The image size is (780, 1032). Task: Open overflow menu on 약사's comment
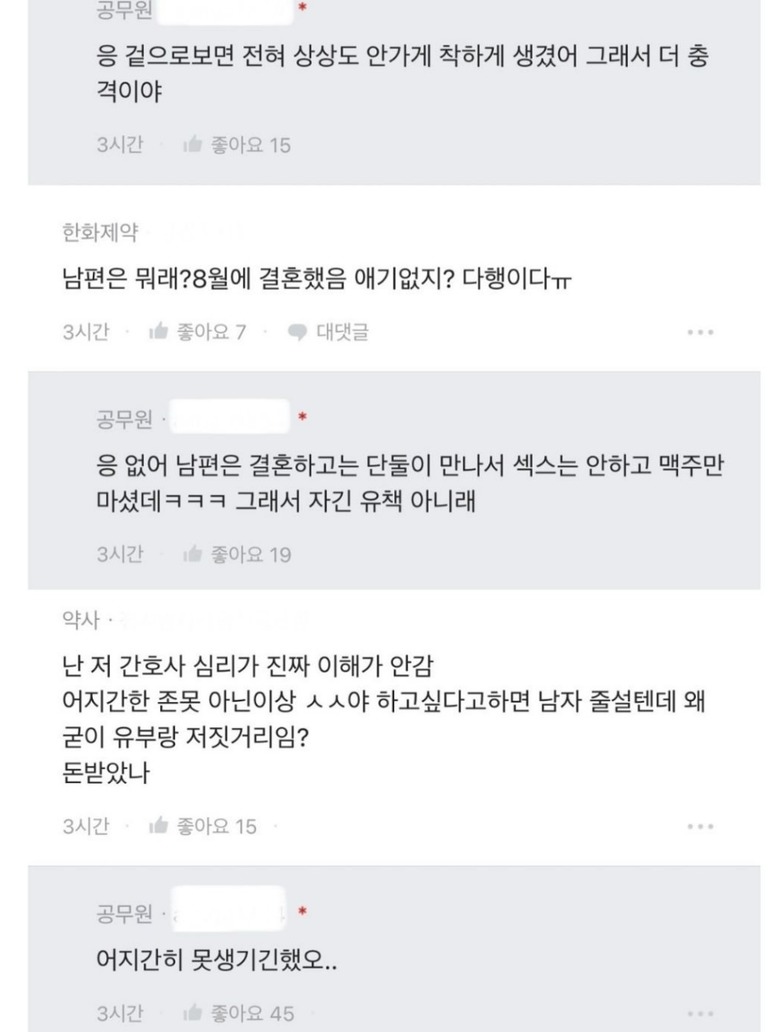click(x=700, y=827)
